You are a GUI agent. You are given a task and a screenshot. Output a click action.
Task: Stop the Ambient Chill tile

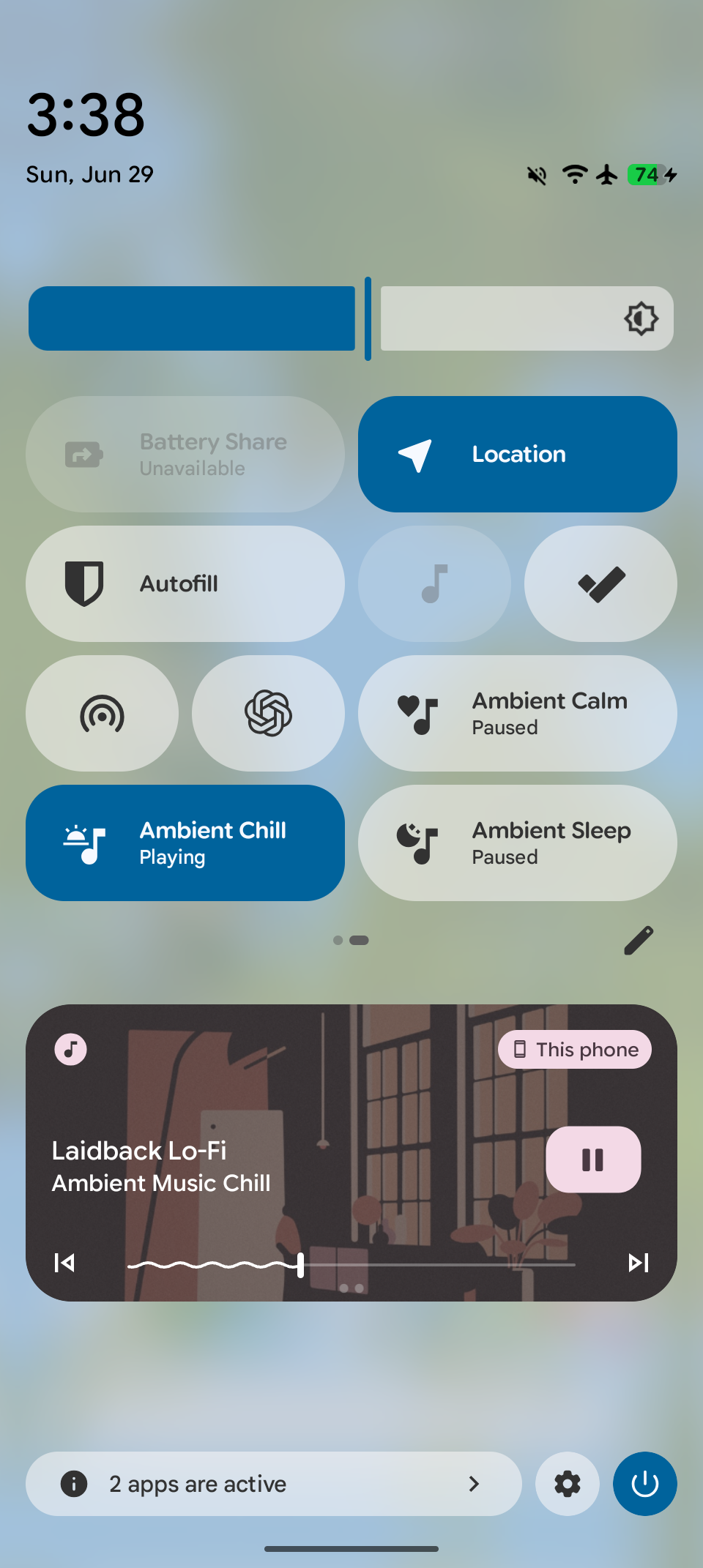(185, 843)
